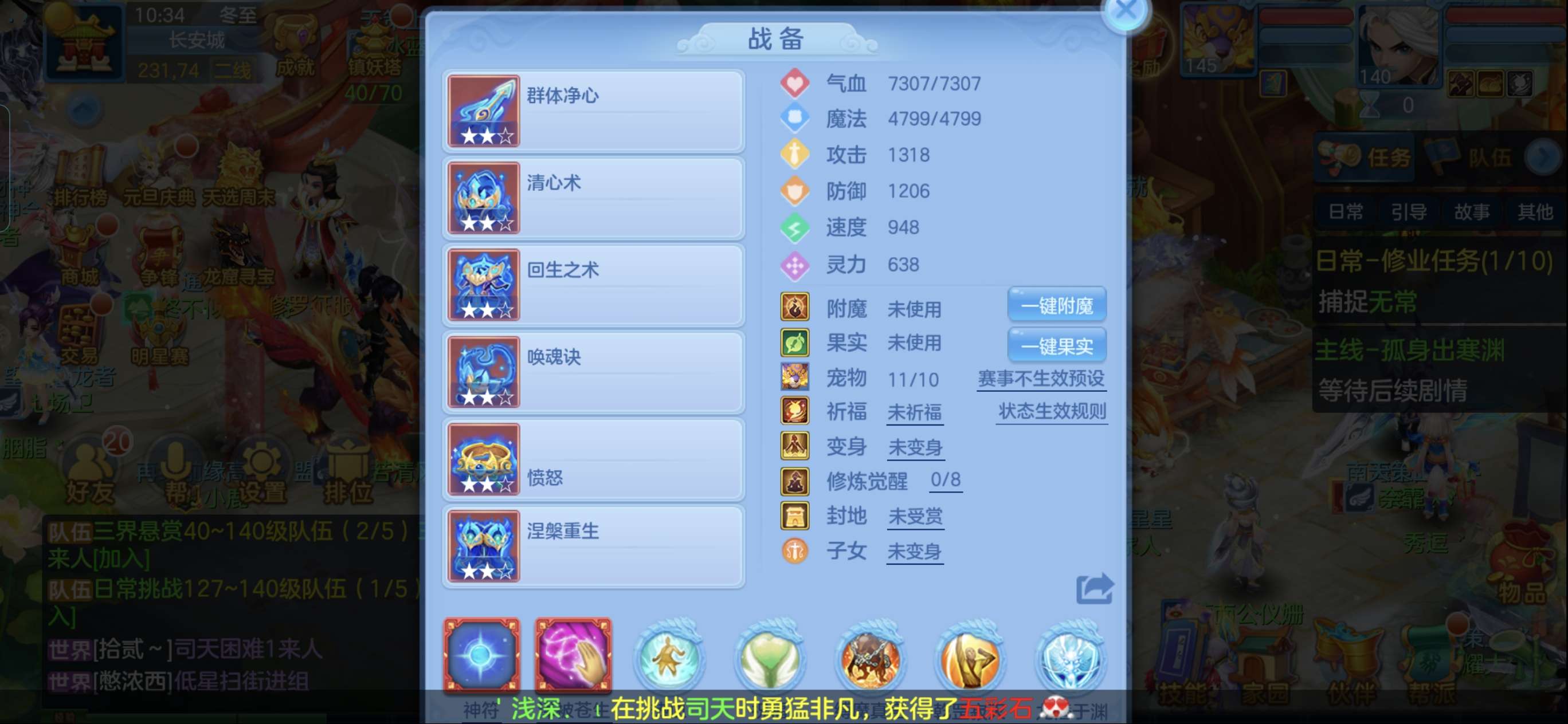Select the 回生之术 equipment row
The image size is (1568, 724).
click(594, 285)
